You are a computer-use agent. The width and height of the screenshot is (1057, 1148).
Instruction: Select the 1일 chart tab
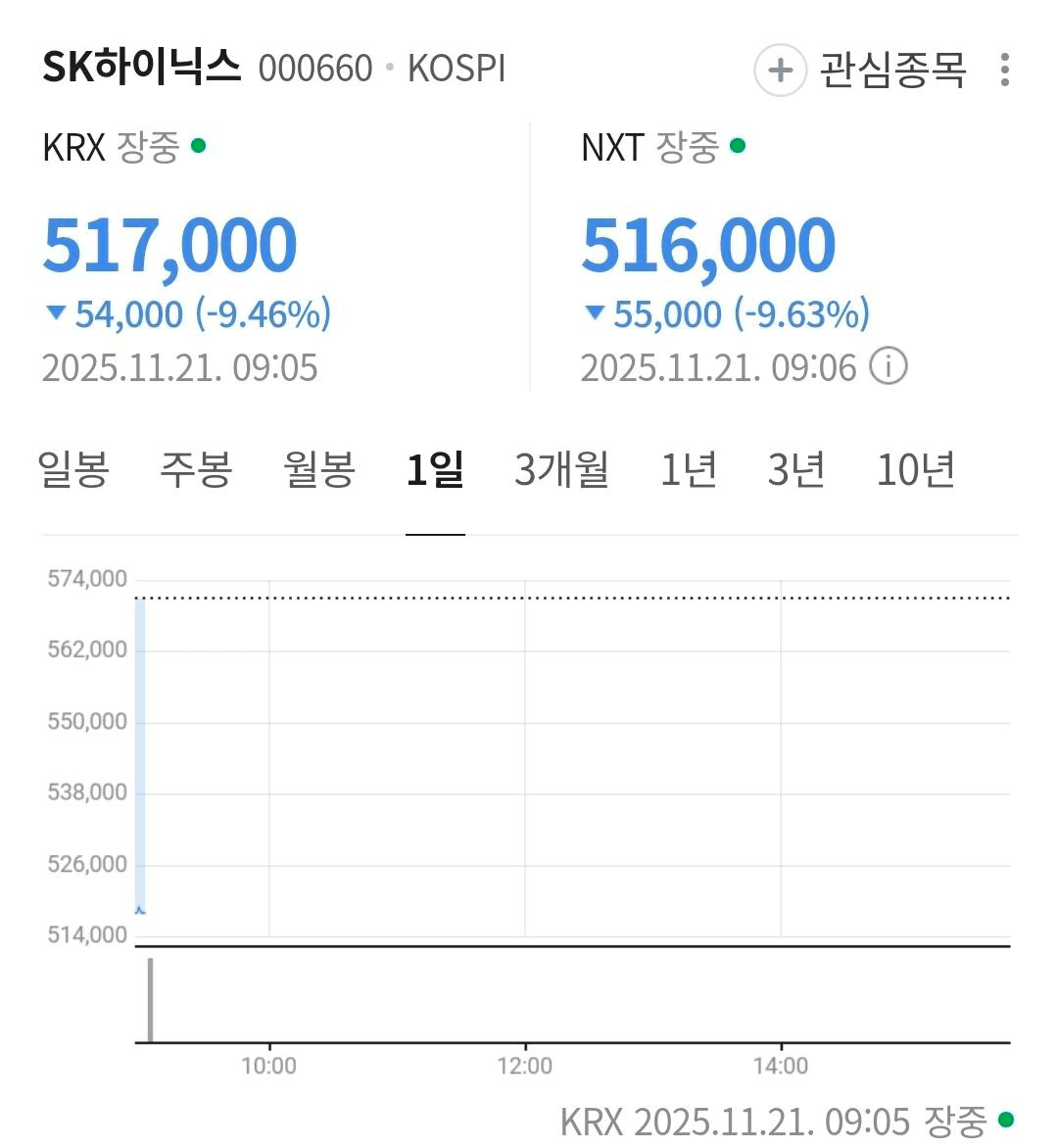(435, 470)
